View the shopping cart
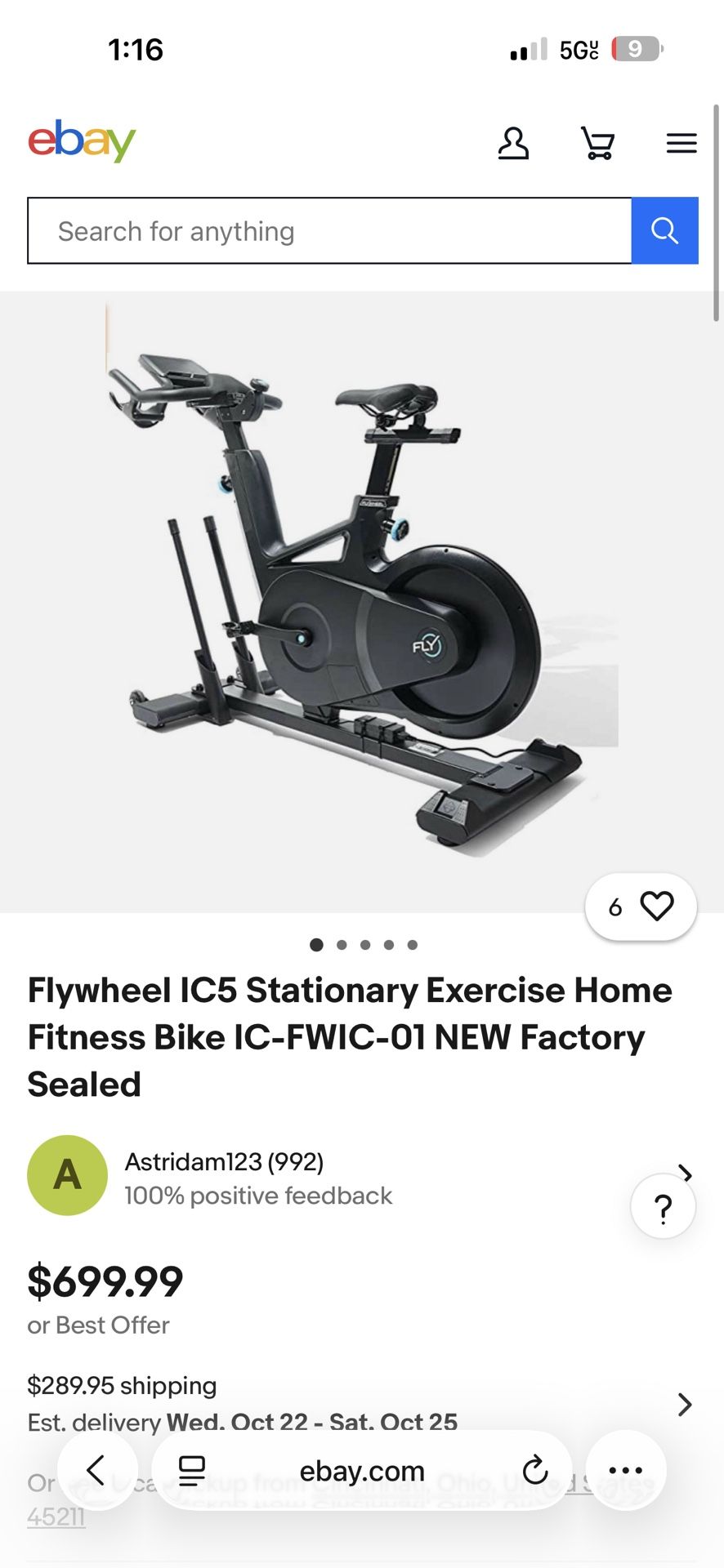Screen dimensions: 724x1568 [x=597, y=143]
